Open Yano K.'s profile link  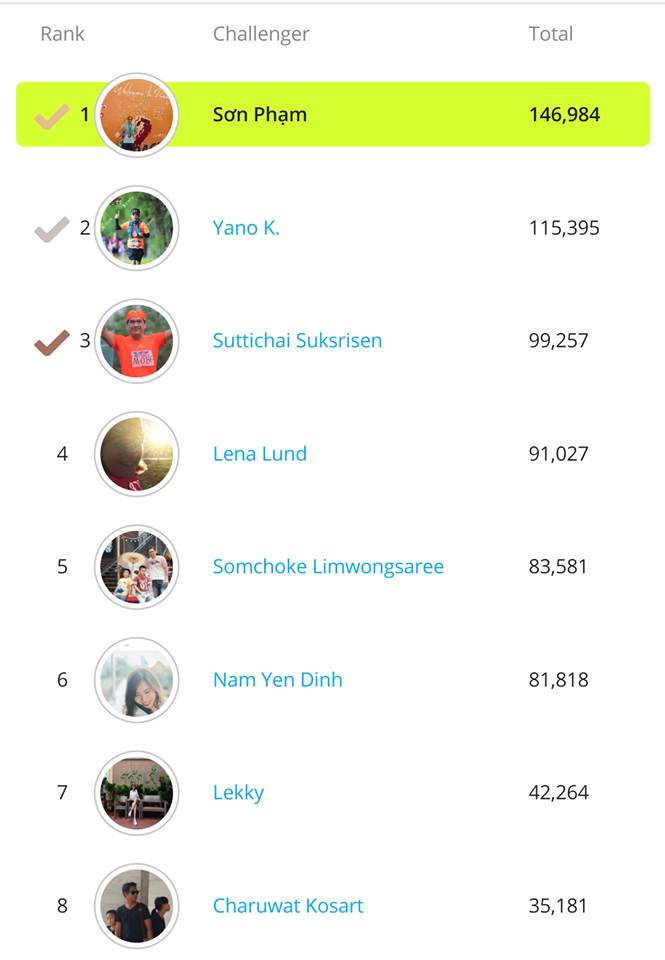pyautogui.click(x=246, y=228)
